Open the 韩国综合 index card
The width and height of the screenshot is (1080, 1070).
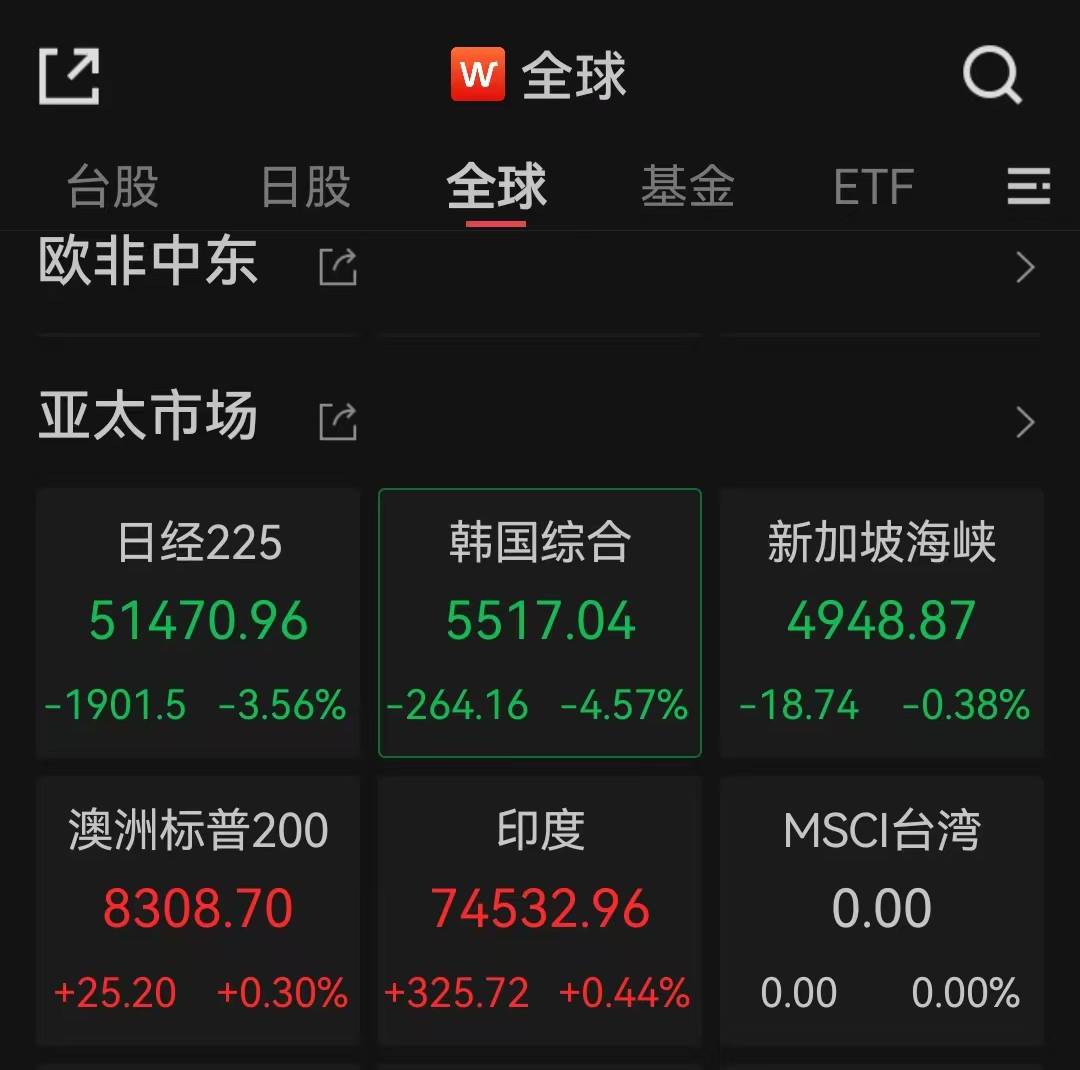(540, 622)
